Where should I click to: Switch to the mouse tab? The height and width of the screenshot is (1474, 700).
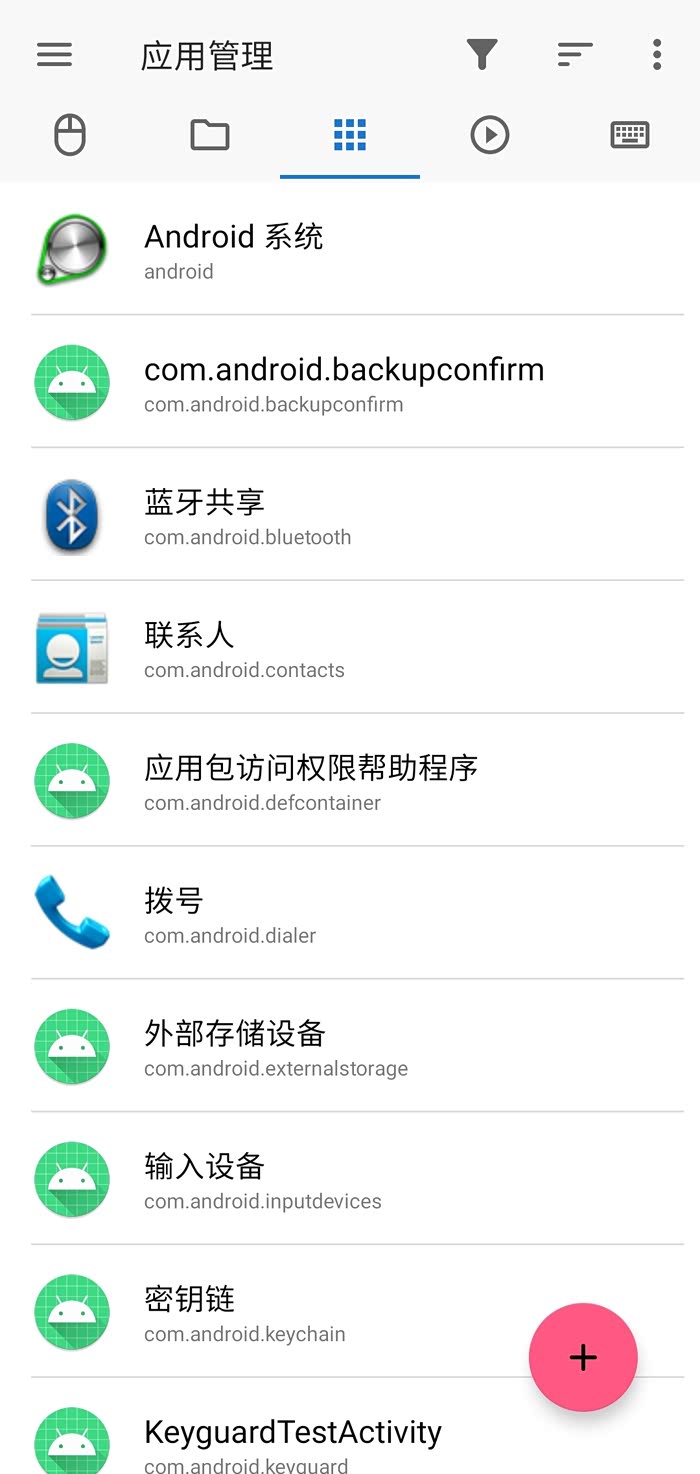[70, 135]
